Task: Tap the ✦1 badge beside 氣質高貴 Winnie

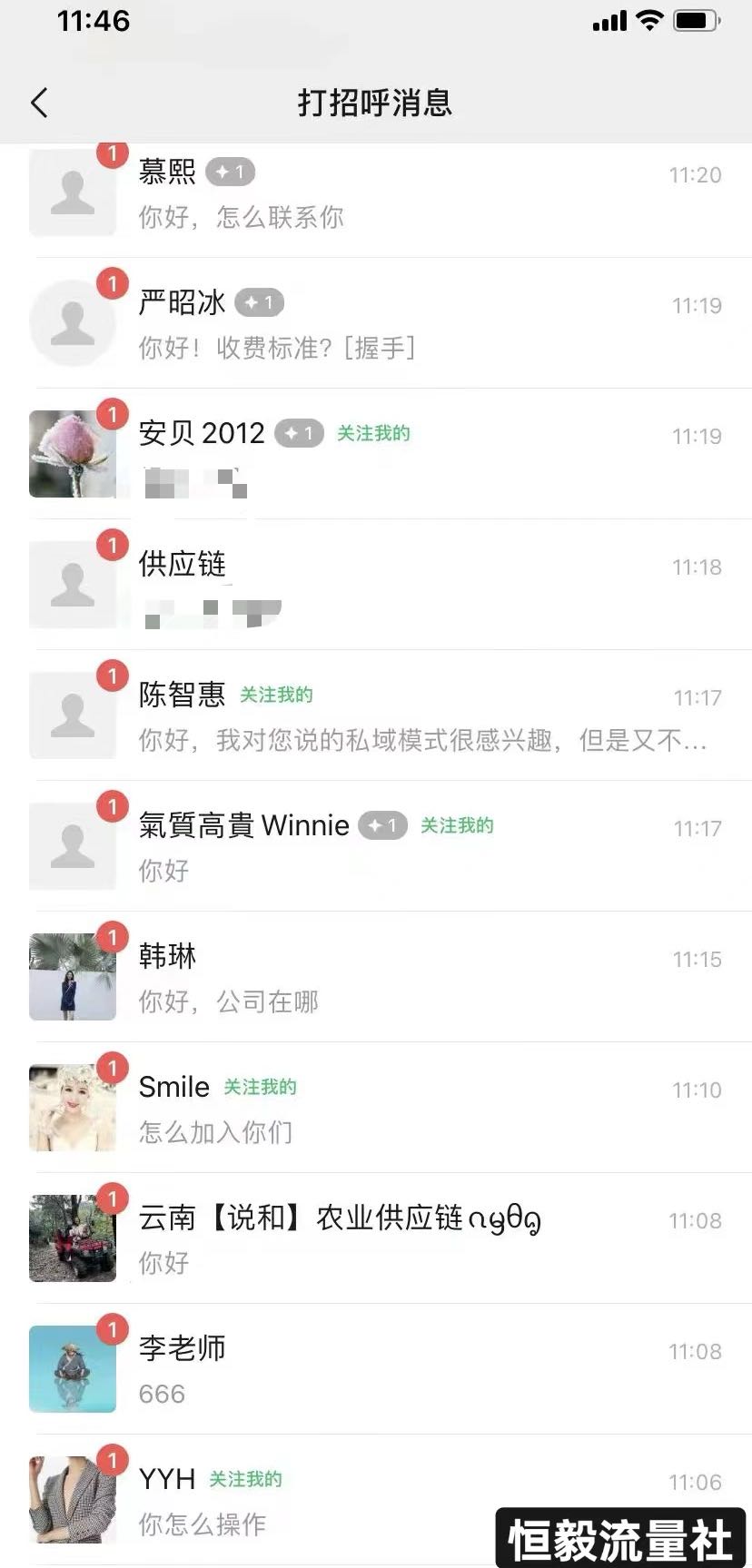Action: (382, 825)
